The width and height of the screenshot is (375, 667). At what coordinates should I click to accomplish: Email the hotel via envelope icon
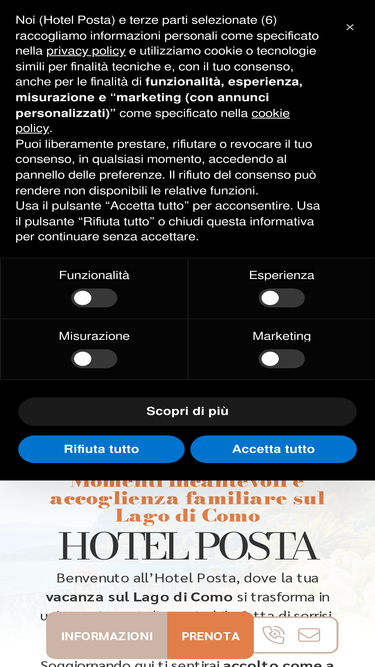click(309, 635)
